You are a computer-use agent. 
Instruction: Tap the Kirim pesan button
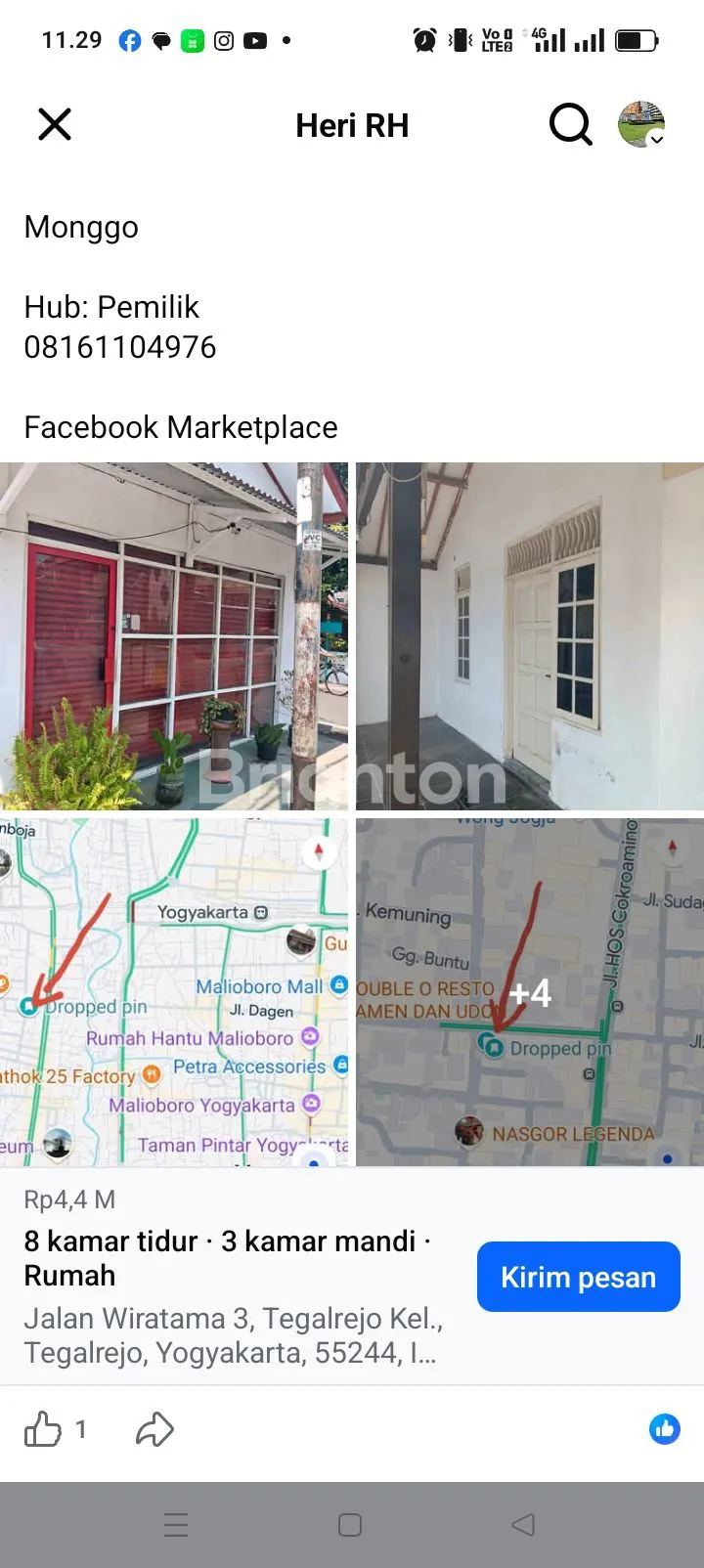[x=578, y=1277]
